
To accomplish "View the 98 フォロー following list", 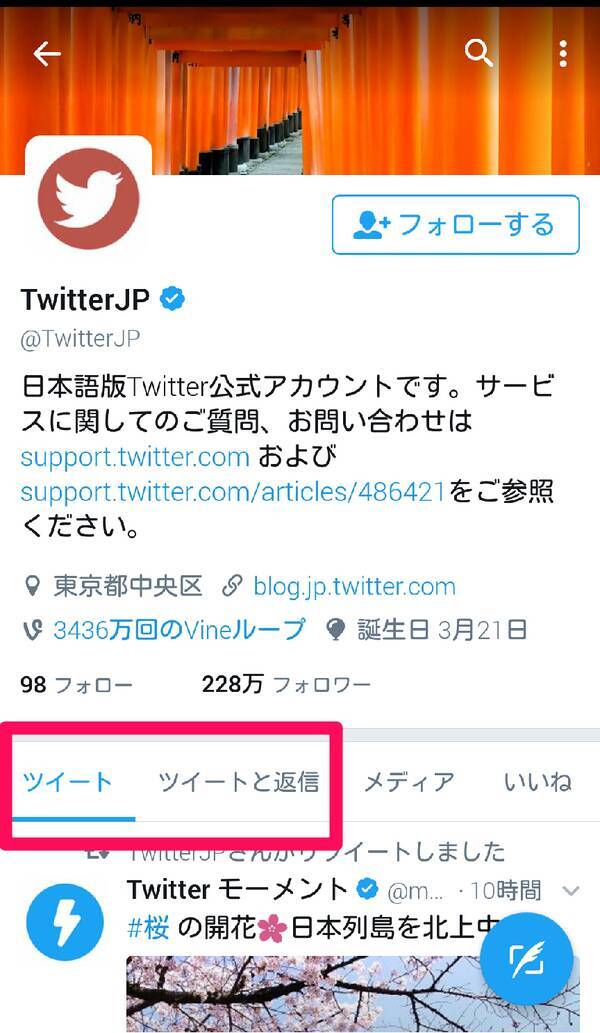I will 76,685.
